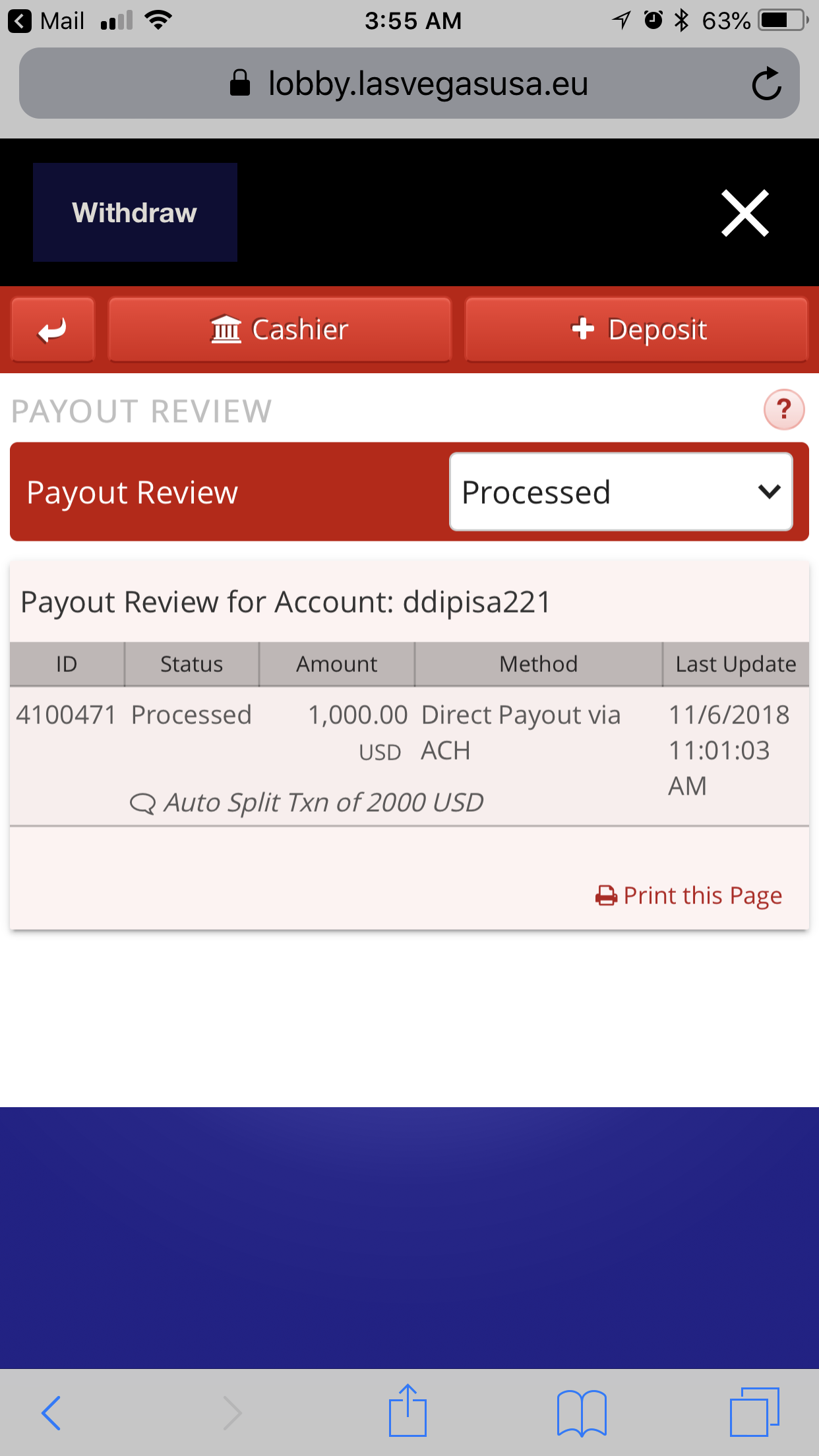Select the Withdraw tab
819x1456 pixels.
135,212
